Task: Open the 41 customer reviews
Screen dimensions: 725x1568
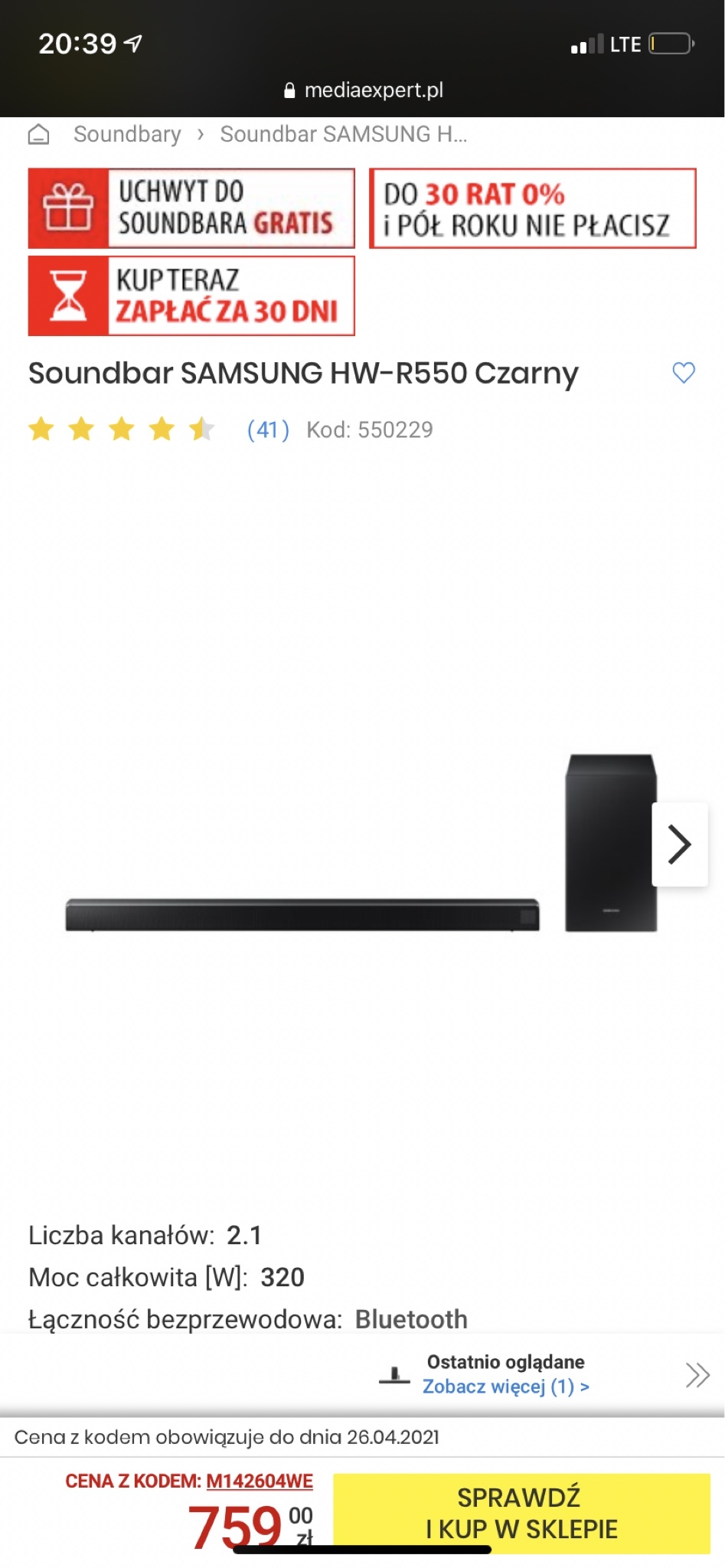Action: point(268,430)
